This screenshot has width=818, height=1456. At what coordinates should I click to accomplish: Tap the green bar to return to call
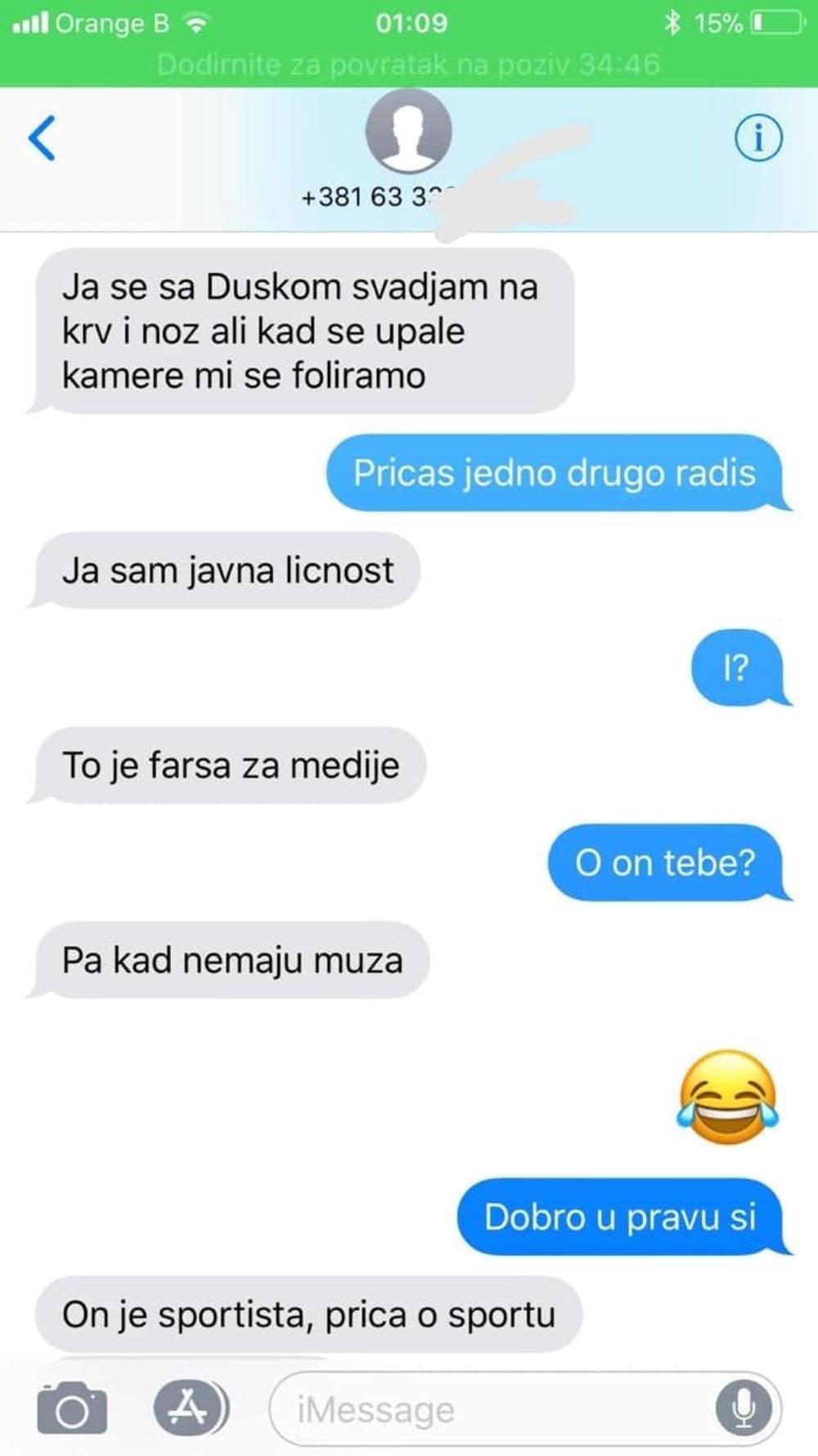click(408, 65)
